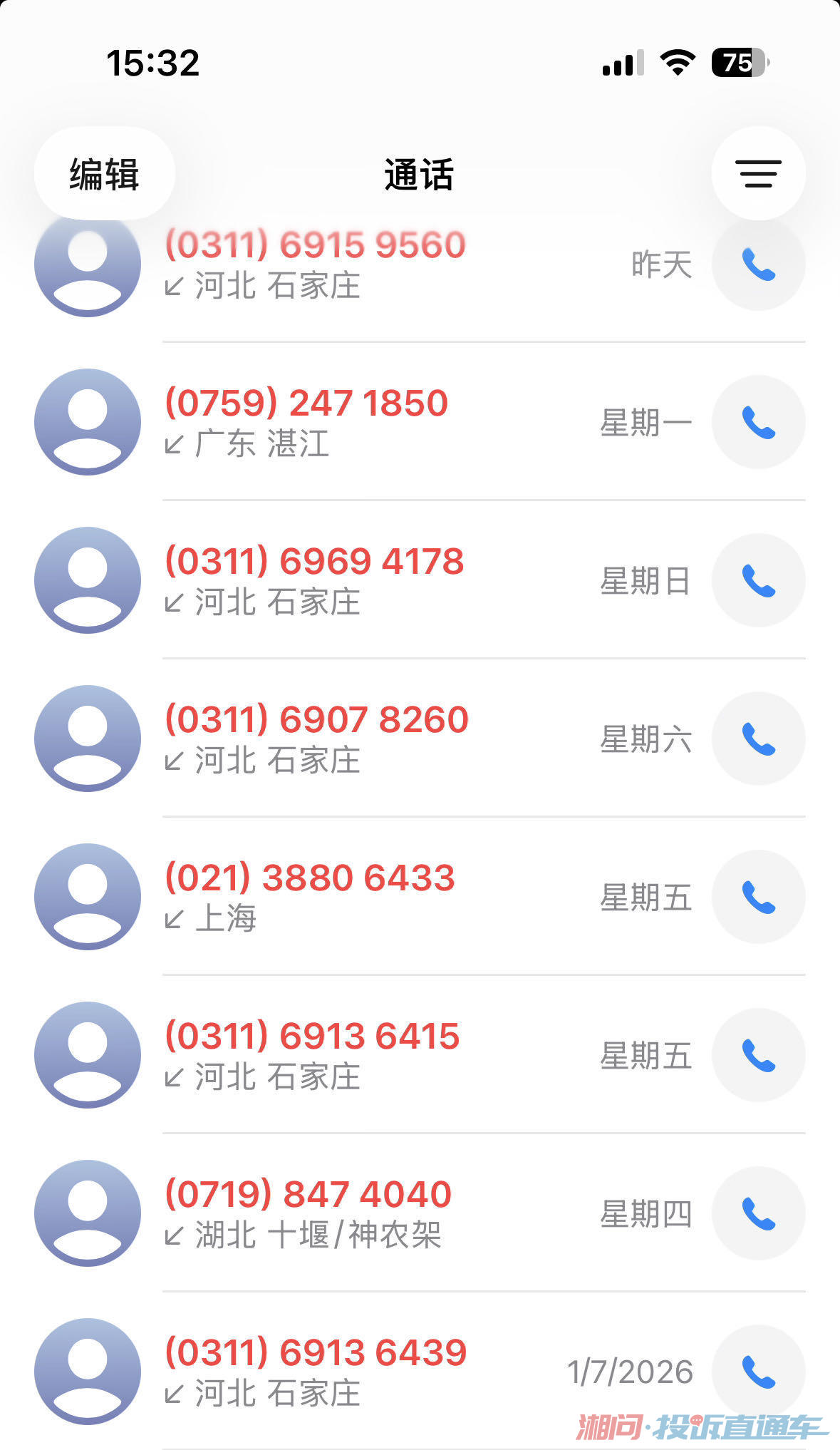Open the filter menu icon

758,174
